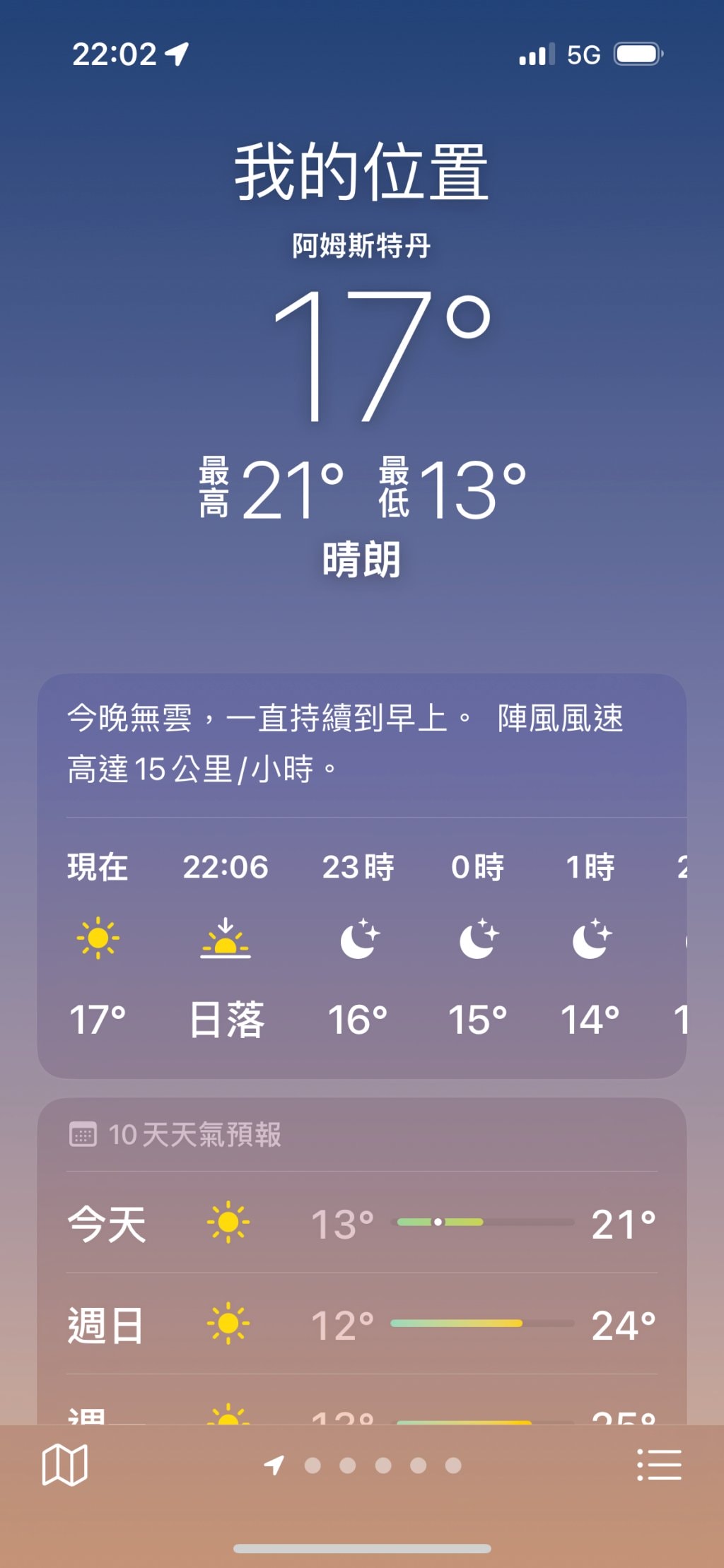Tap the page indicator dots

(363, 1466)
